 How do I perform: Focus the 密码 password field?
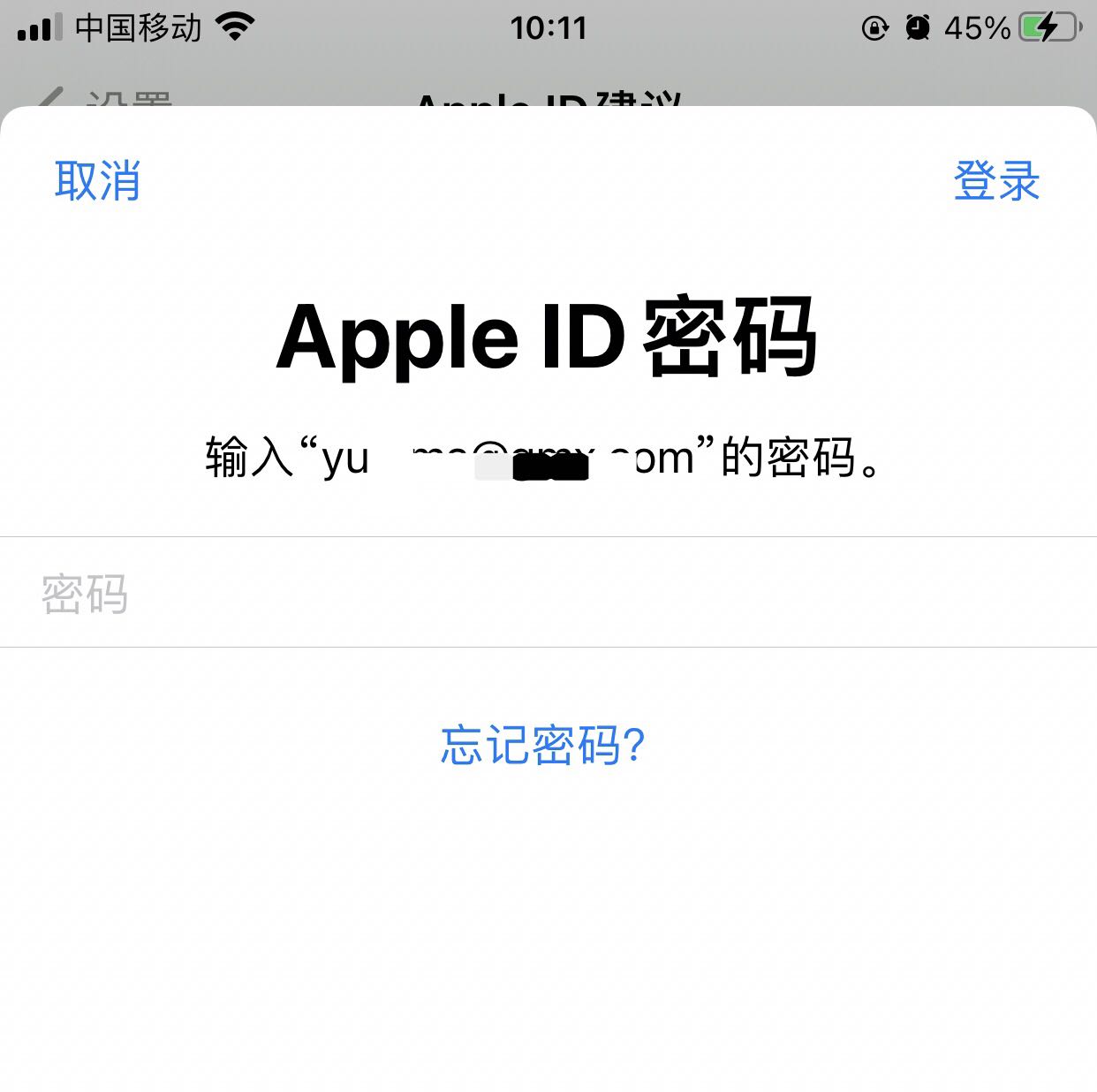pos(548,593)
